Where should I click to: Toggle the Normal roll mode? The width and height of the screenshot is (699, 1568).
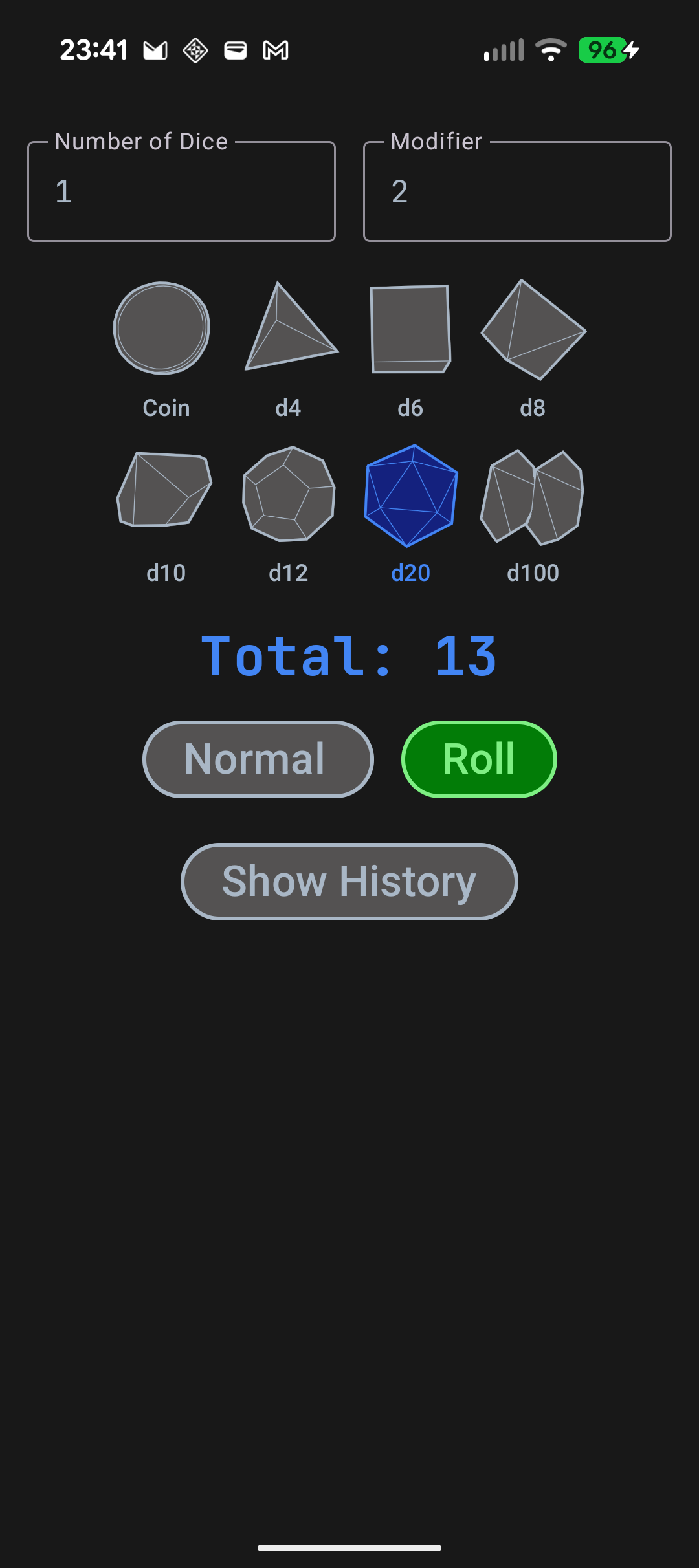[258, 759]
